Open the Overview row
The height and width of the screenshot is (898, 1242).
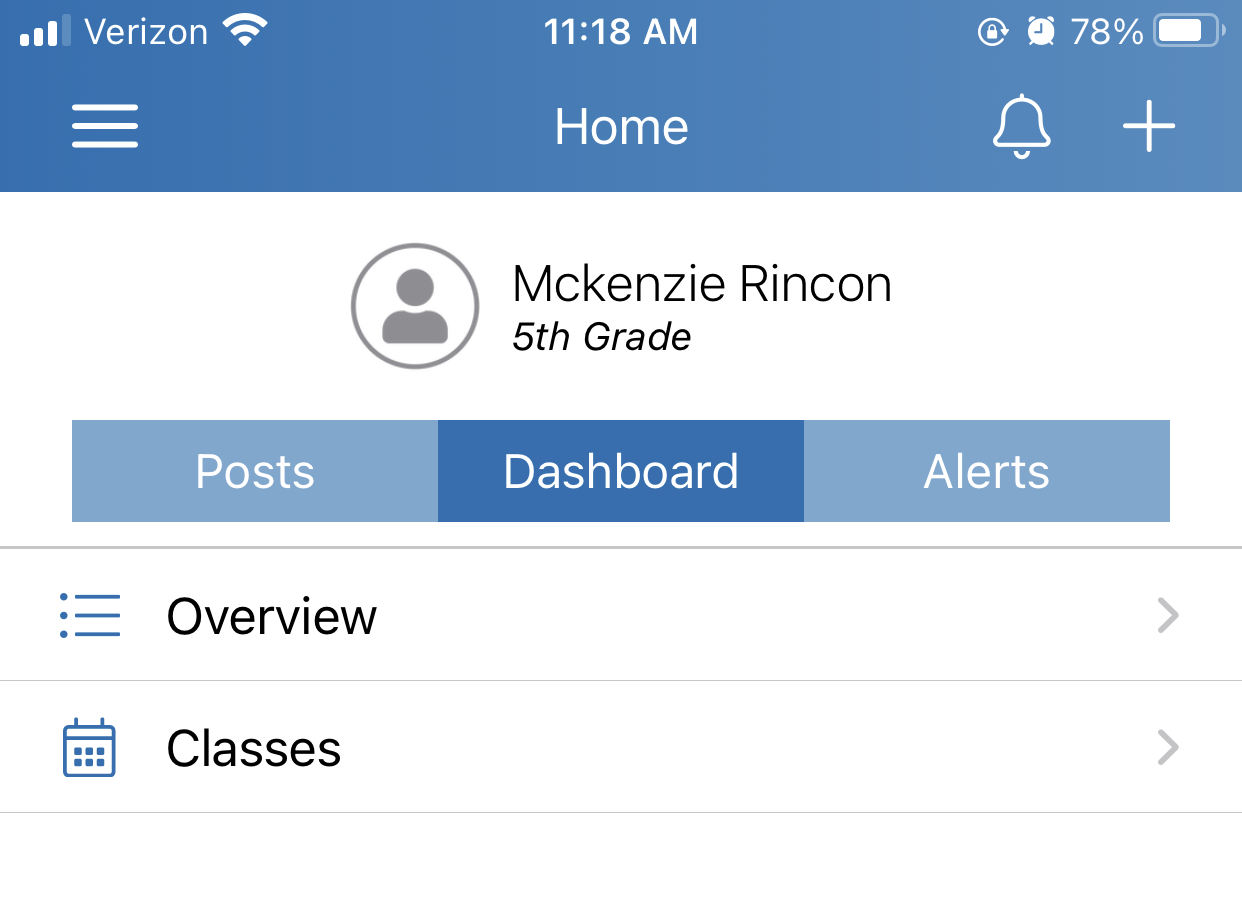620,615
